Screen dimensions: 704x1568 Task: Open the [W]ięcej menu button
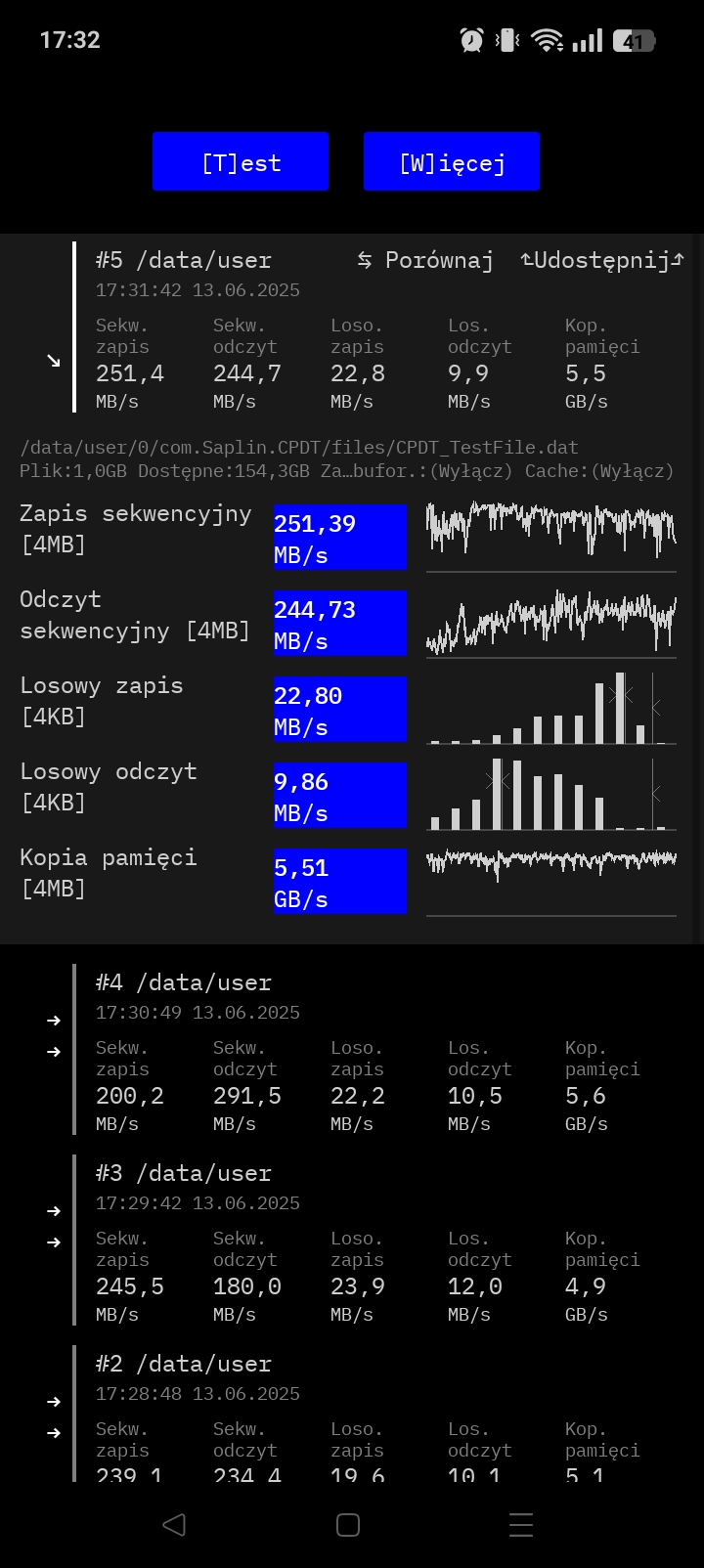tap(452, 161)
